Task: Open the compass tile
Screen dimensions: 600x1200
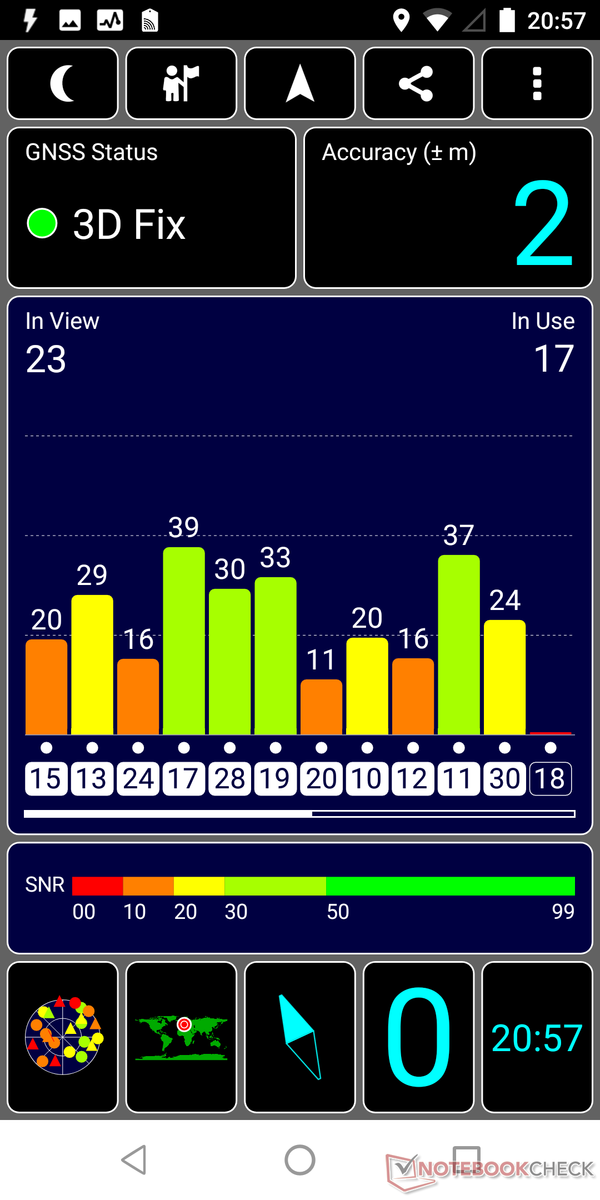Action: [300, 1037]
